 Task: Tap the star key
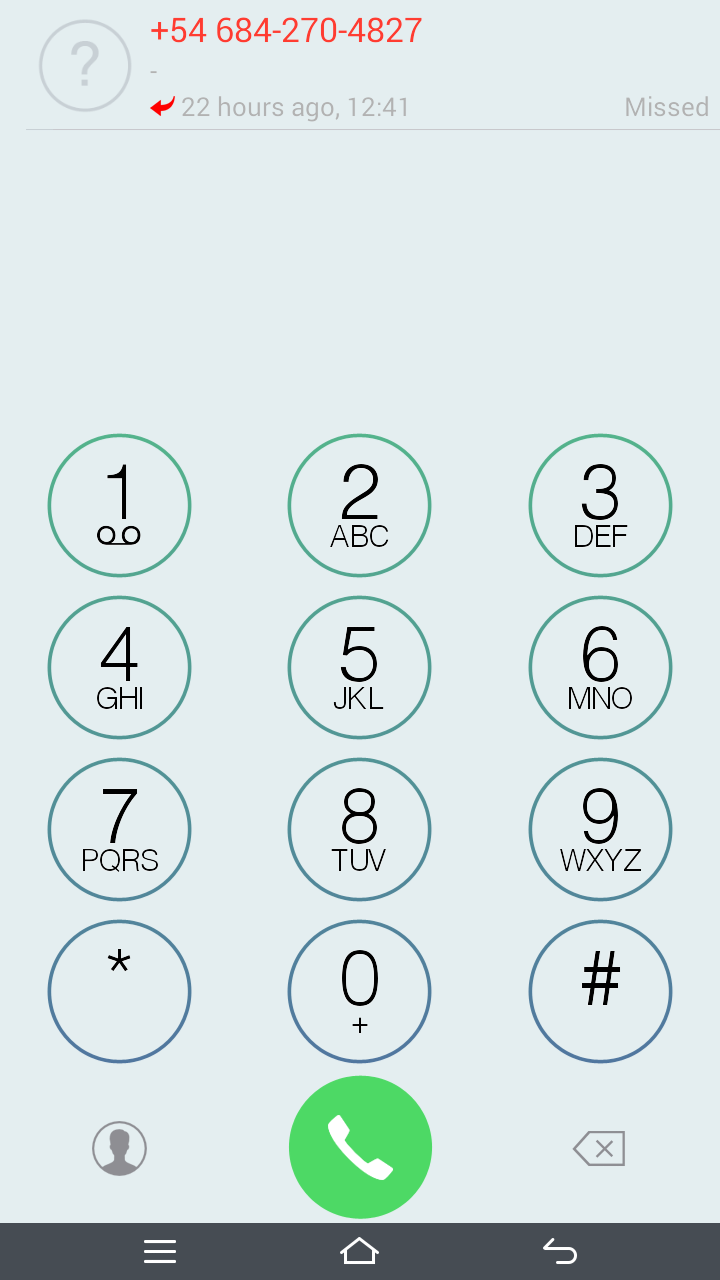(119, 991)
